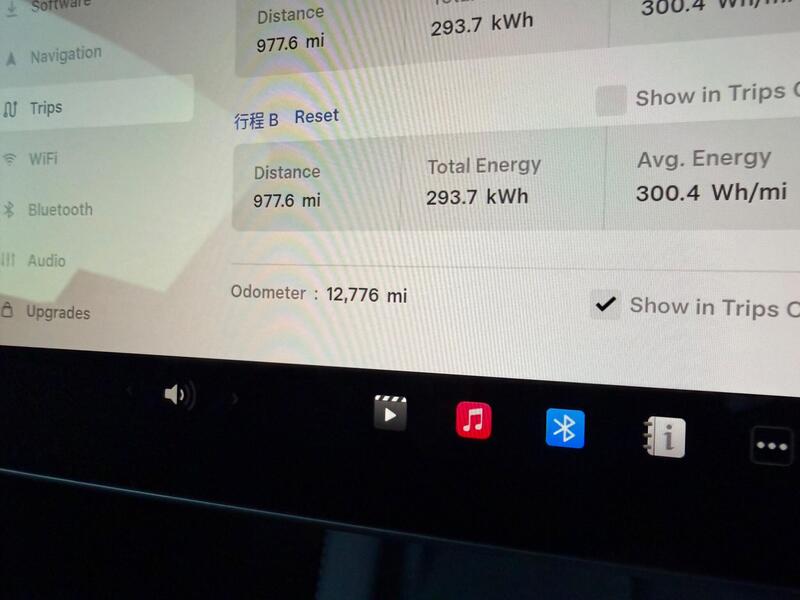Open the Upgrades section

pos(57,313)
